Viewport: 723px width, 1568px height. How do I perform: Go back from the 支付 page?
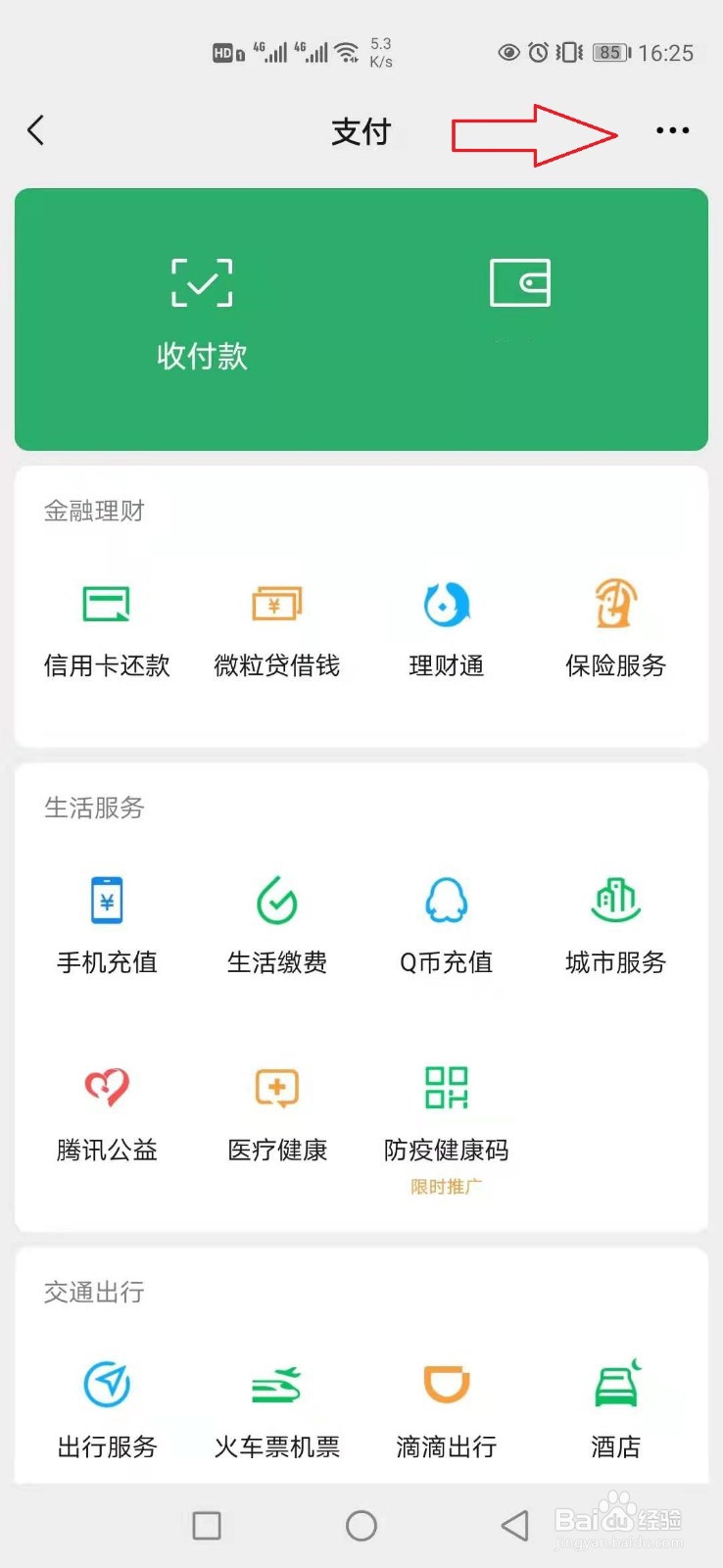[x=36, y=130]
